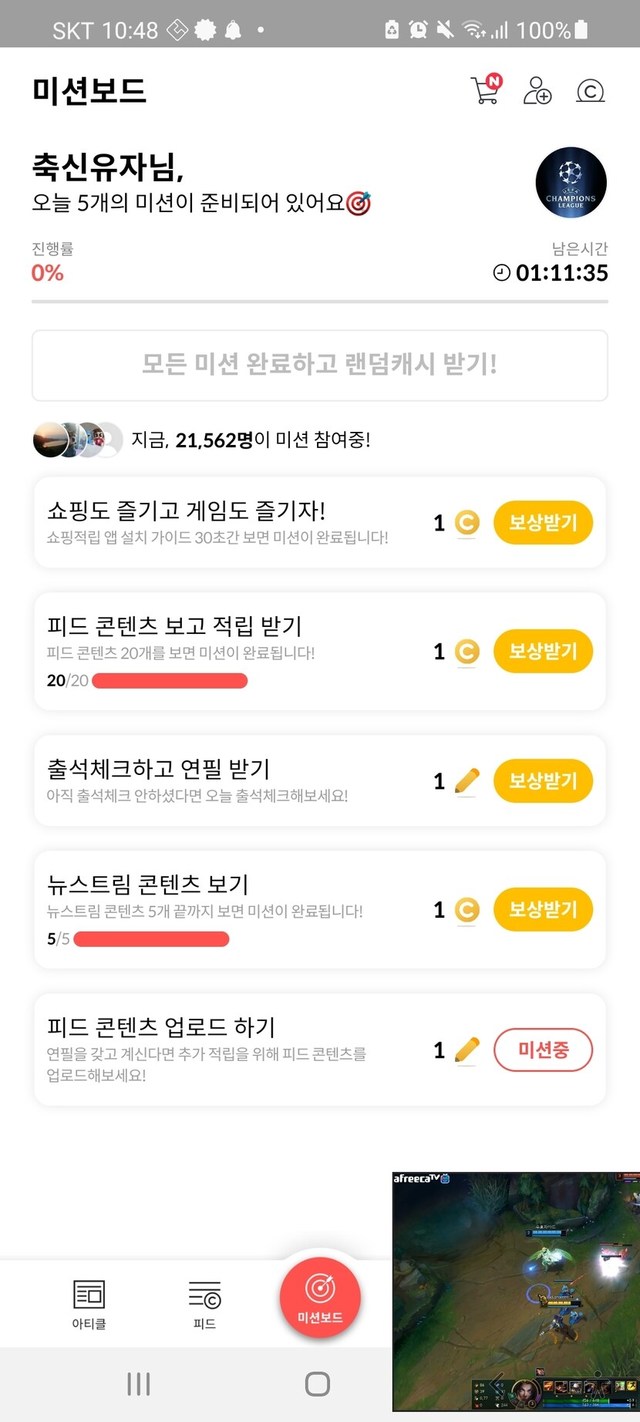Go to the home screen
The width and height of the screenshot is (640, 1422).
click(x=317, y=1384)
